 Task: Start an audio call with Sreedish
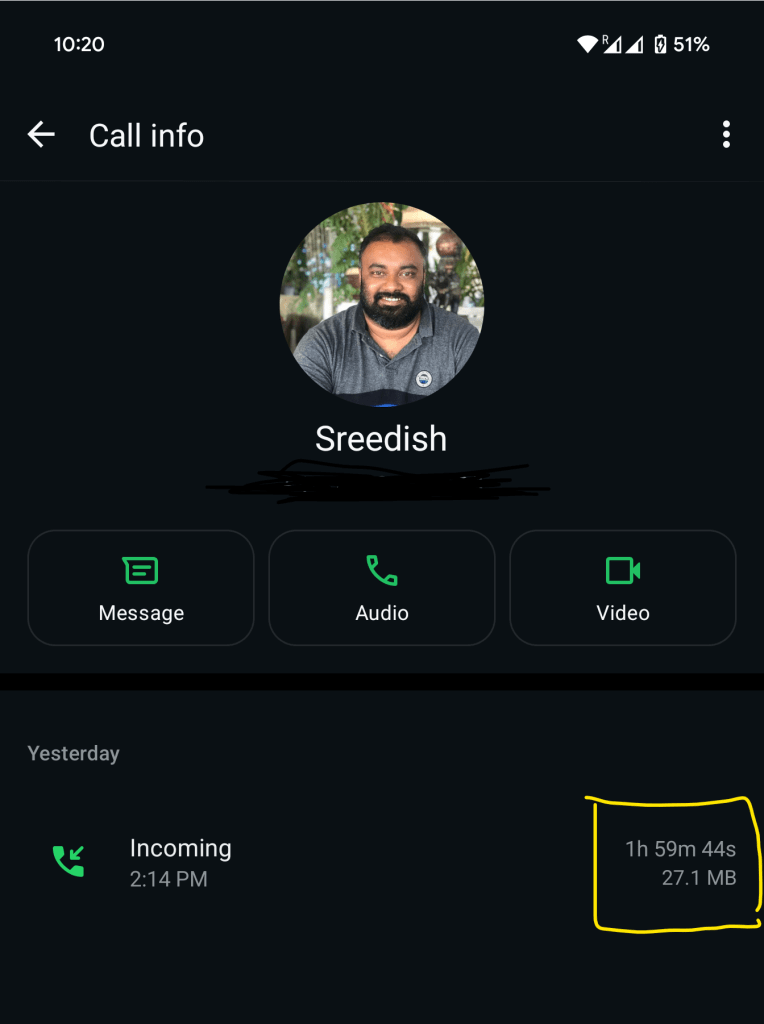point(381,588)
